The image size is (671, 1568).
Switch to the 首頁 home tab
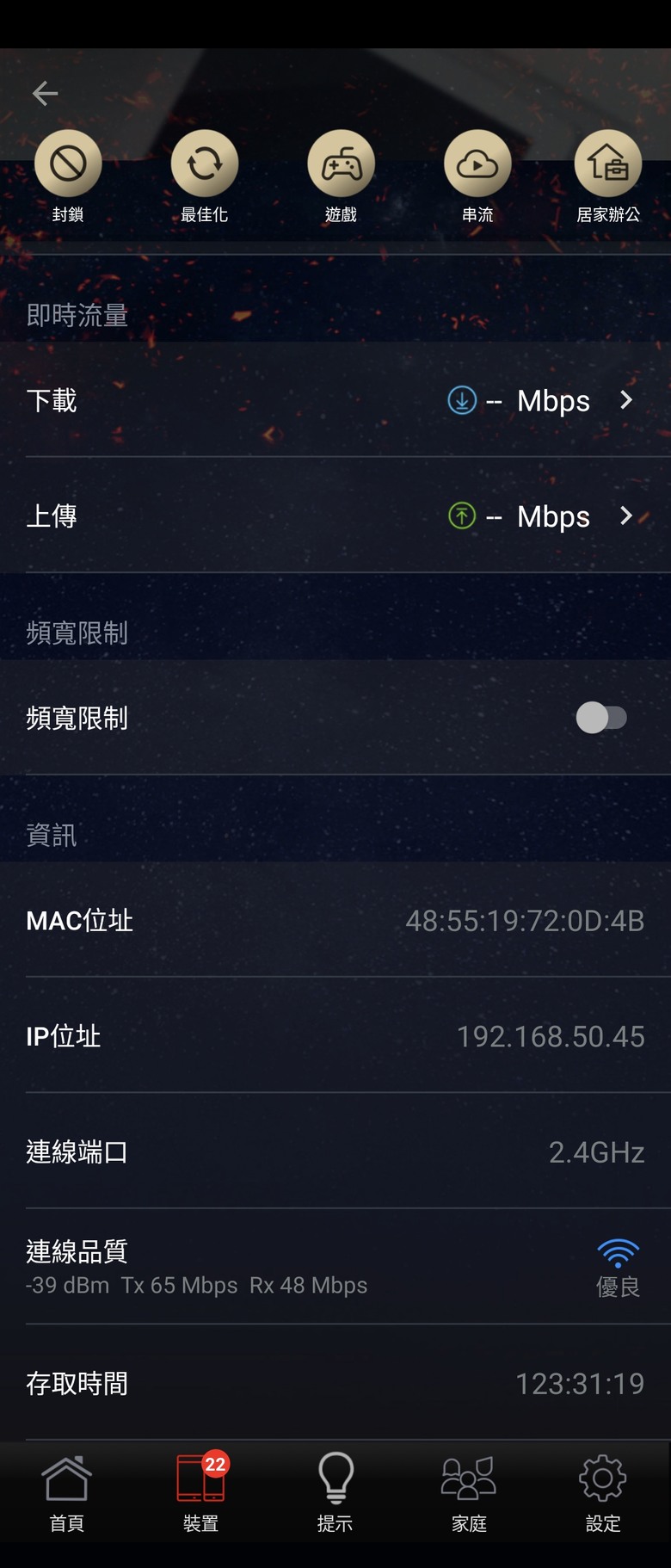(67, 1494)
